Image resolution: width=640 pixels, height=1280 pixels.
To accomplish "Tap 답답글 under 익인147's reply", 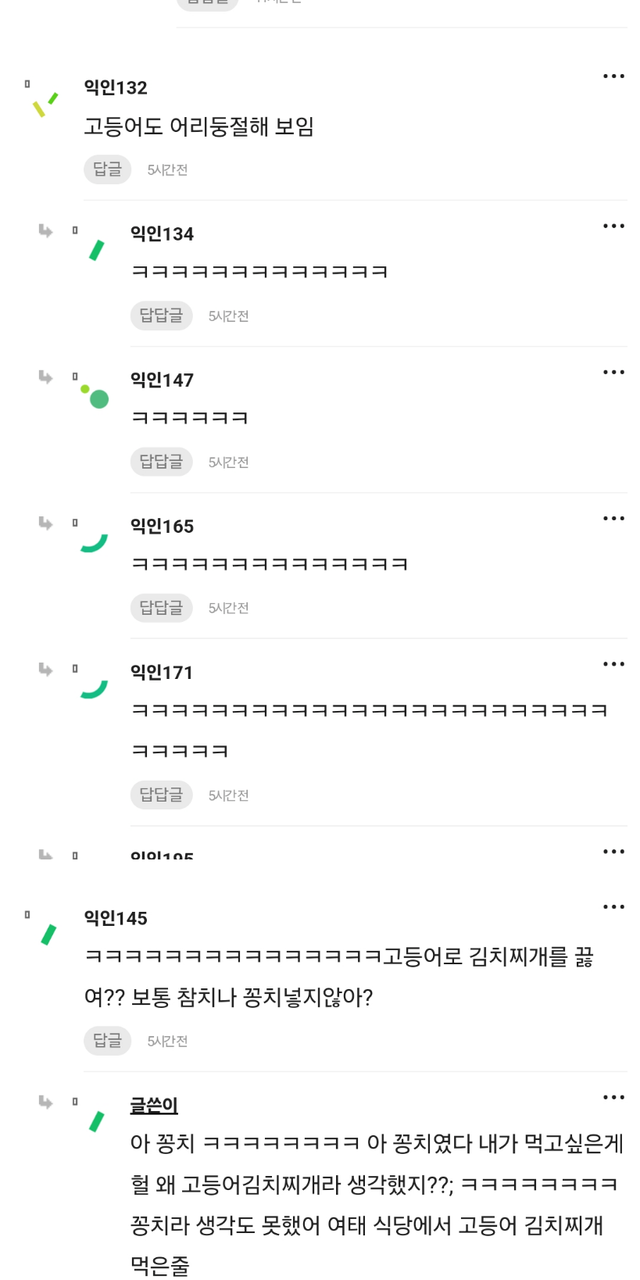I will tap(161, 462).
